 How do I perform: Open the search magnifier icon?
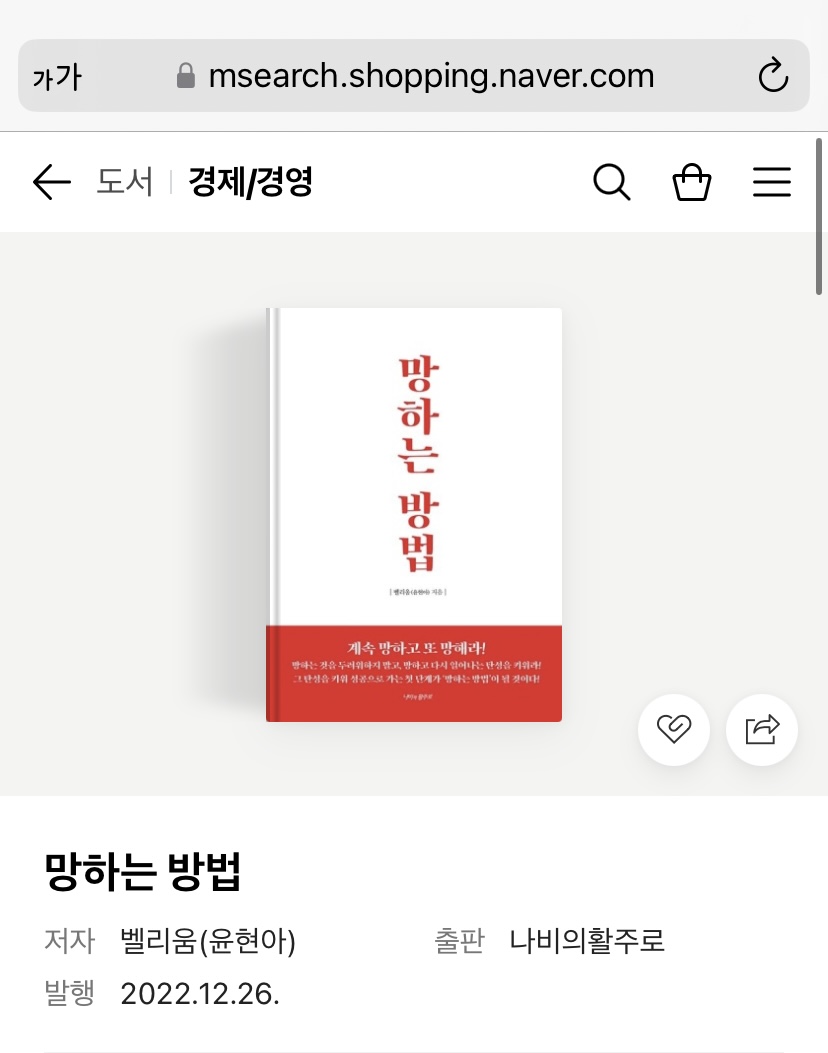tap(611, 182)
